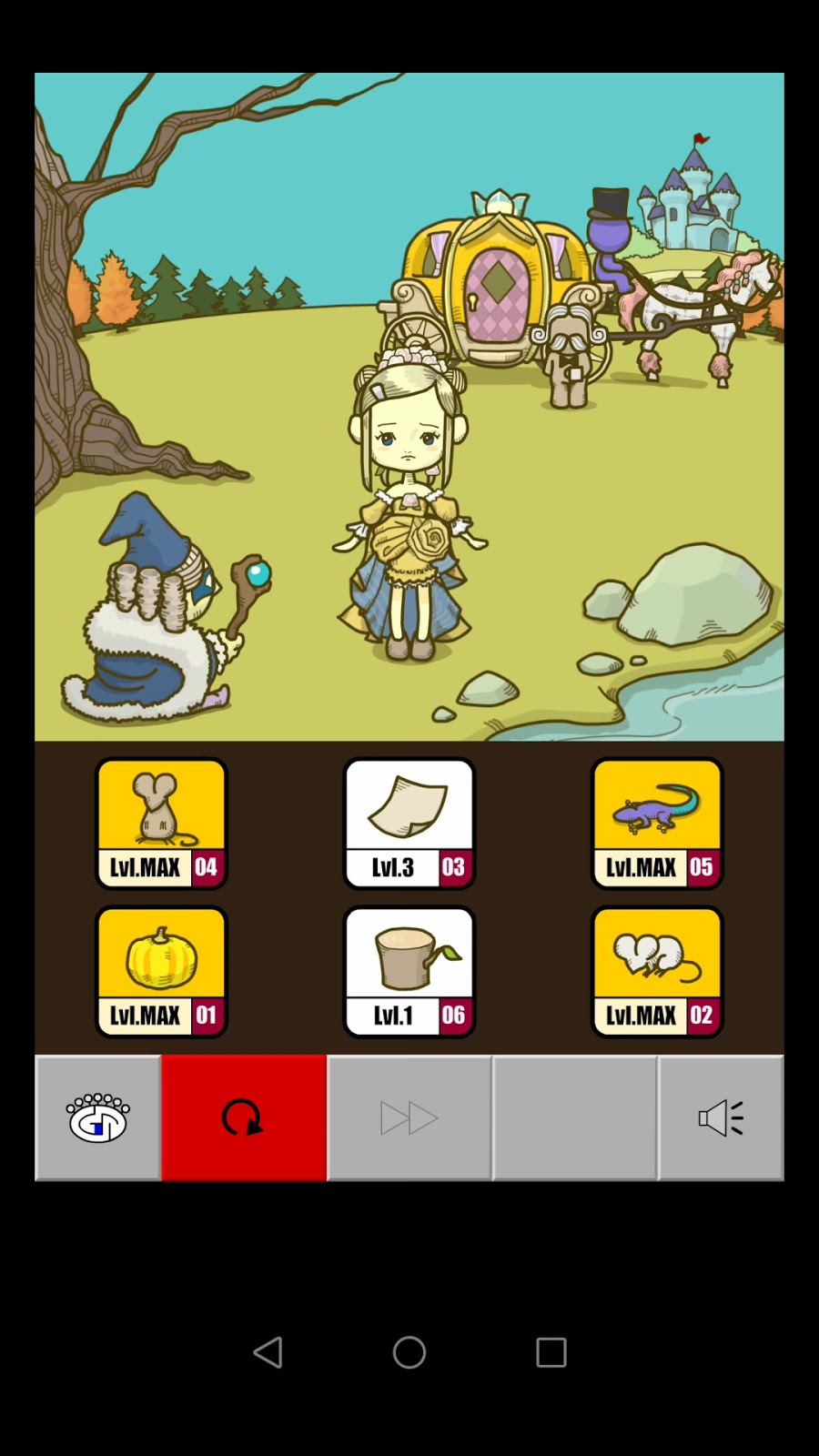Open the eye logo button
This screenshot has height=1456, width=819.
(x=98, y=1117)
